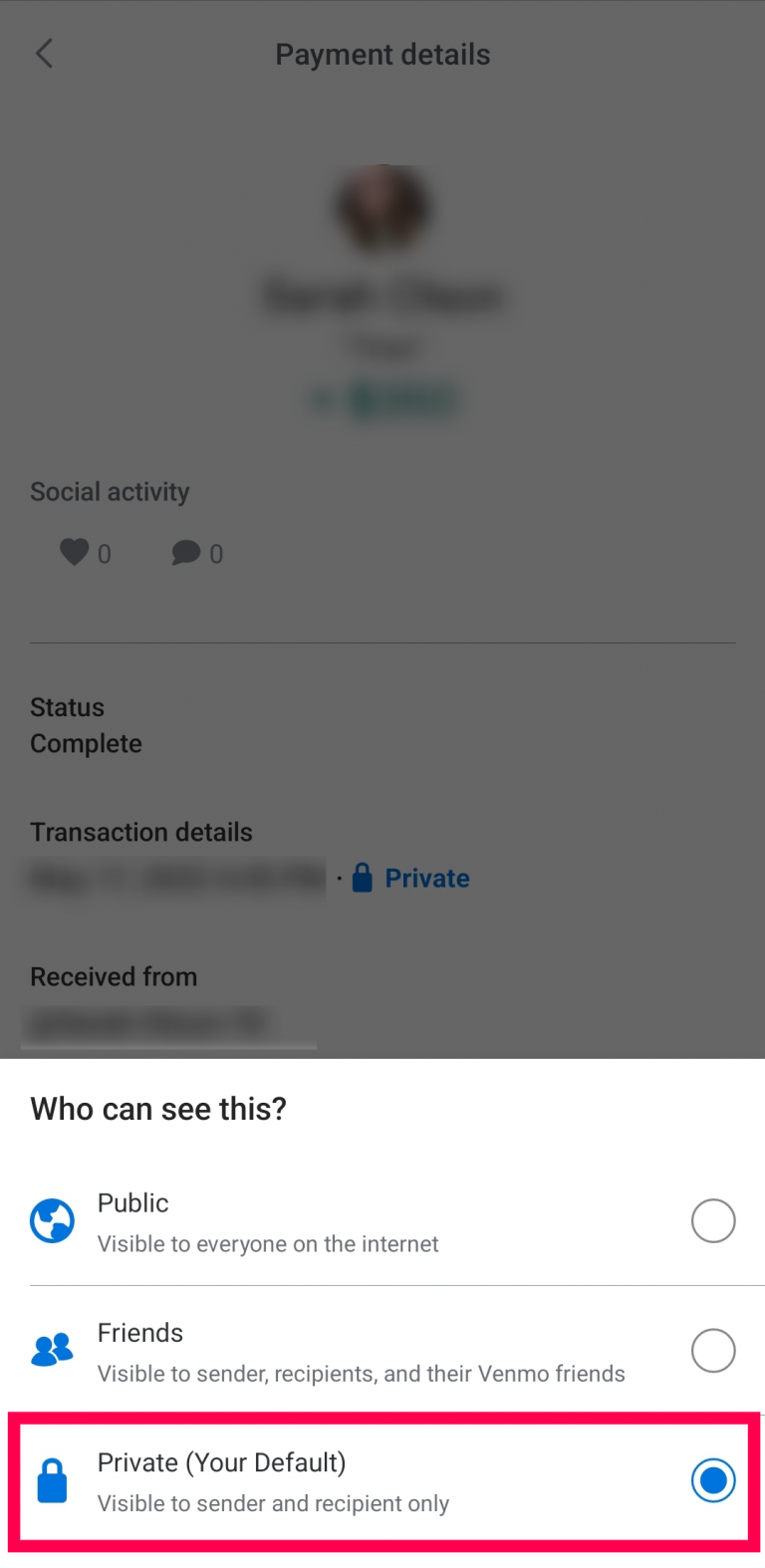
Task: Select the Private (Your Default) radio button
Action: [x=713, y=1481]
